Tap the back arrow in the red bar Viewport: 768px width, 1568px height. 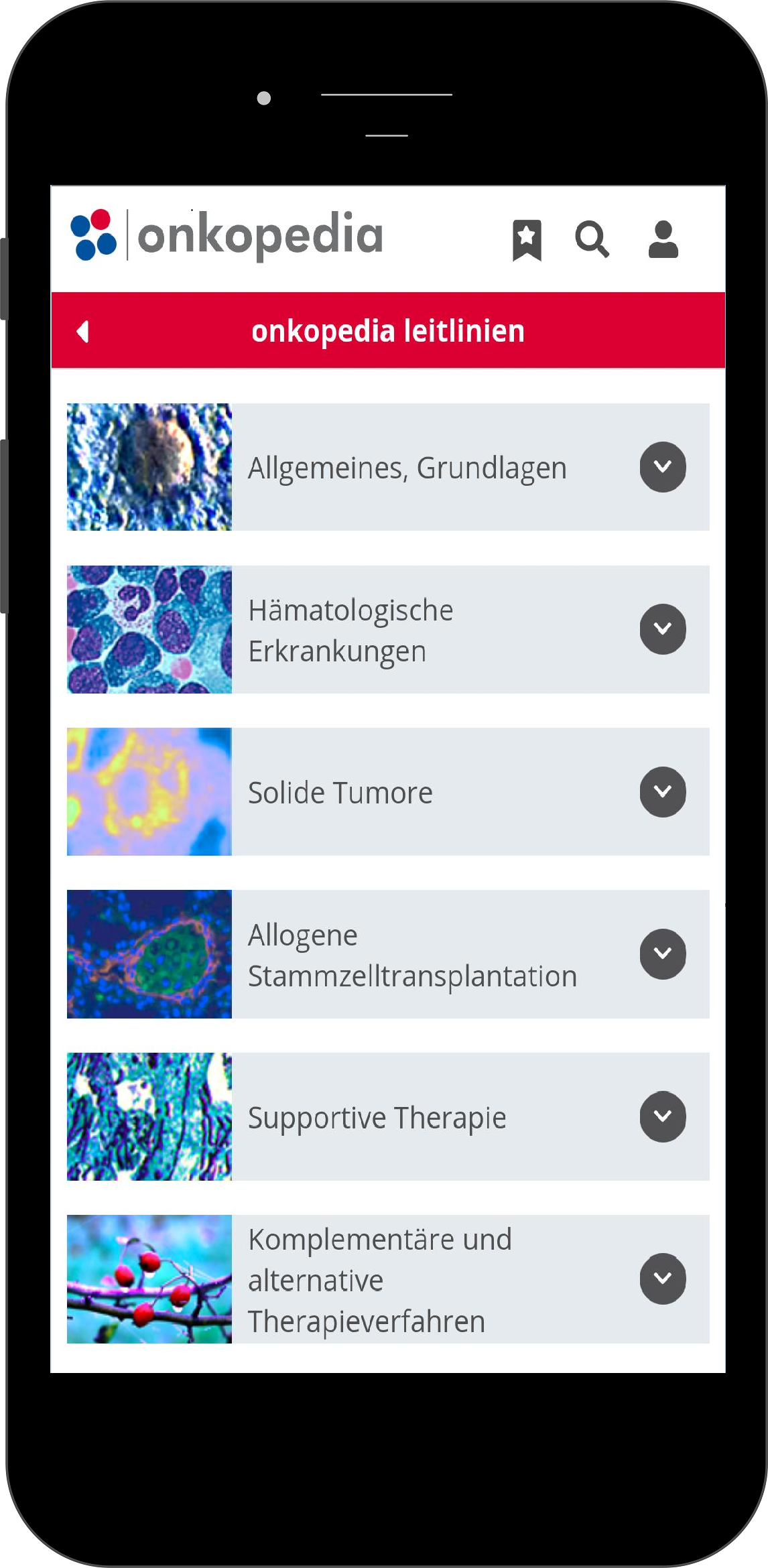[x=83, y=332]
